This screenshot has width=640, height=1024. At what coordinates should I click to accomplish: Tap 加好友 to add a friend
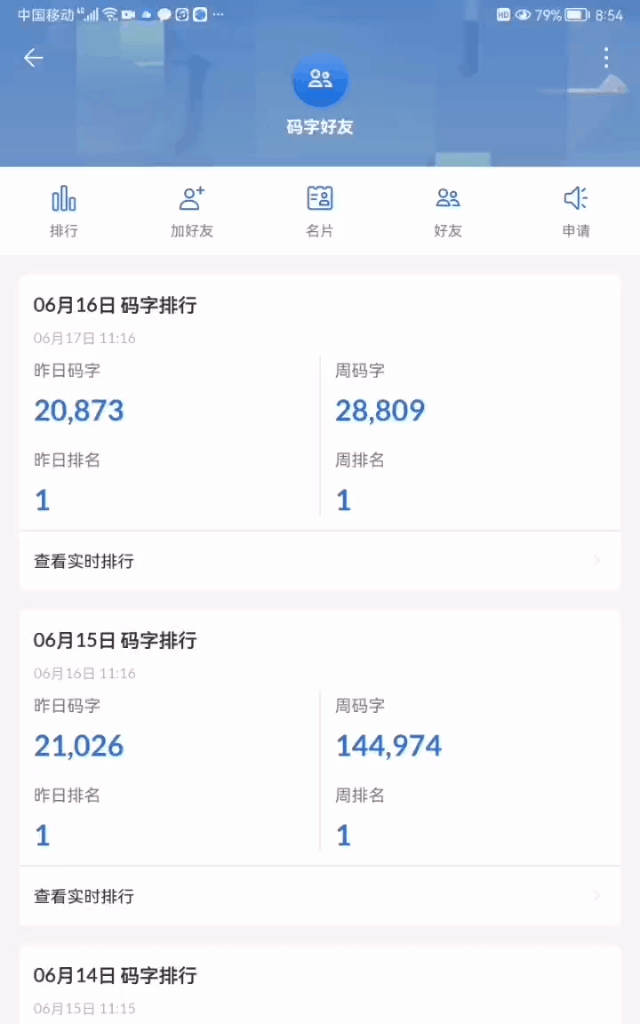192,210
